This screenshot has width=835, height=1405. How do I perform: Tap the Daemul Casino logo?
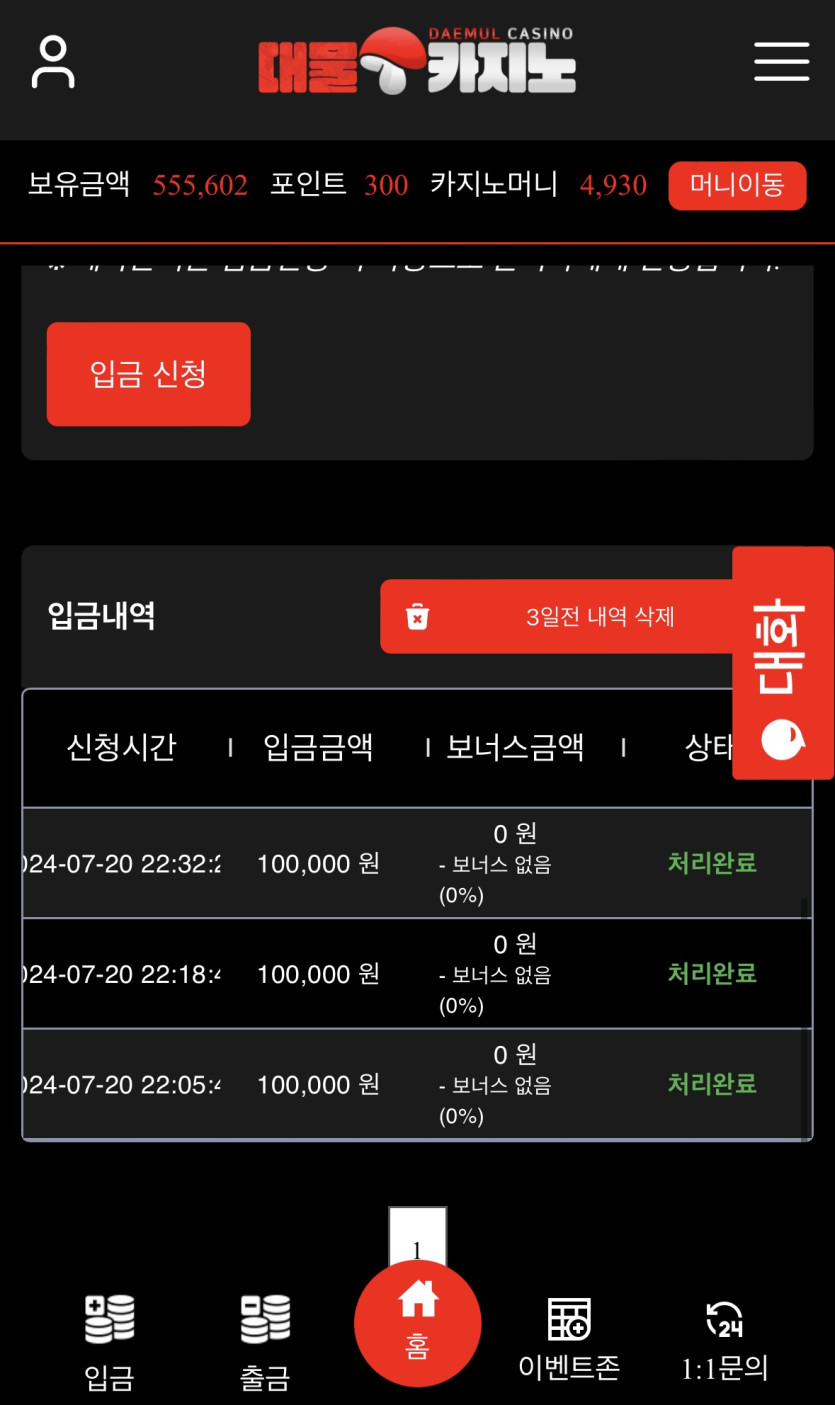(x=416, y=62)
